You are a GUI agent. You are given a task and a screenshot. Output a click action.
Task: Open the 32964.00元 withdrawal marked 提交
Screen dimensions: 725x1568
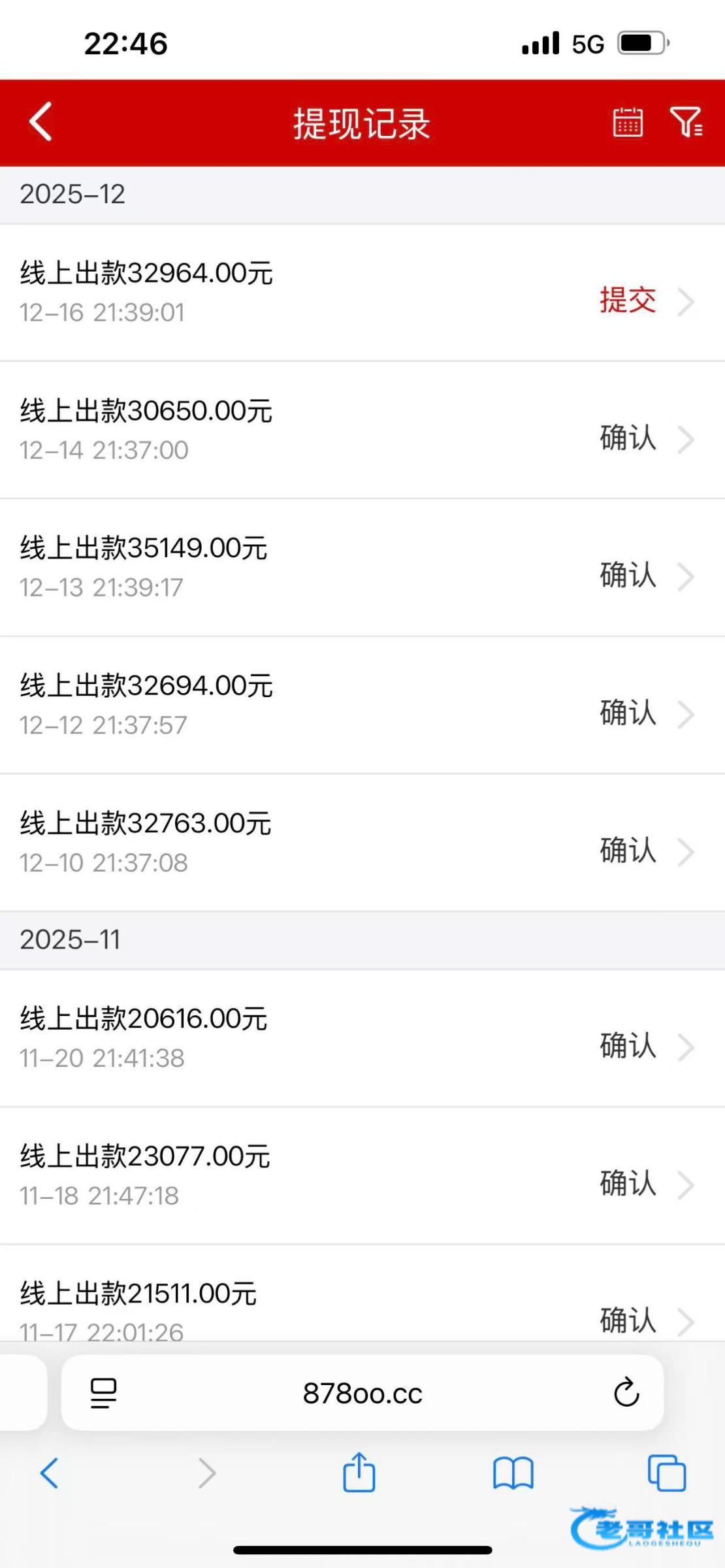point(362,293)
